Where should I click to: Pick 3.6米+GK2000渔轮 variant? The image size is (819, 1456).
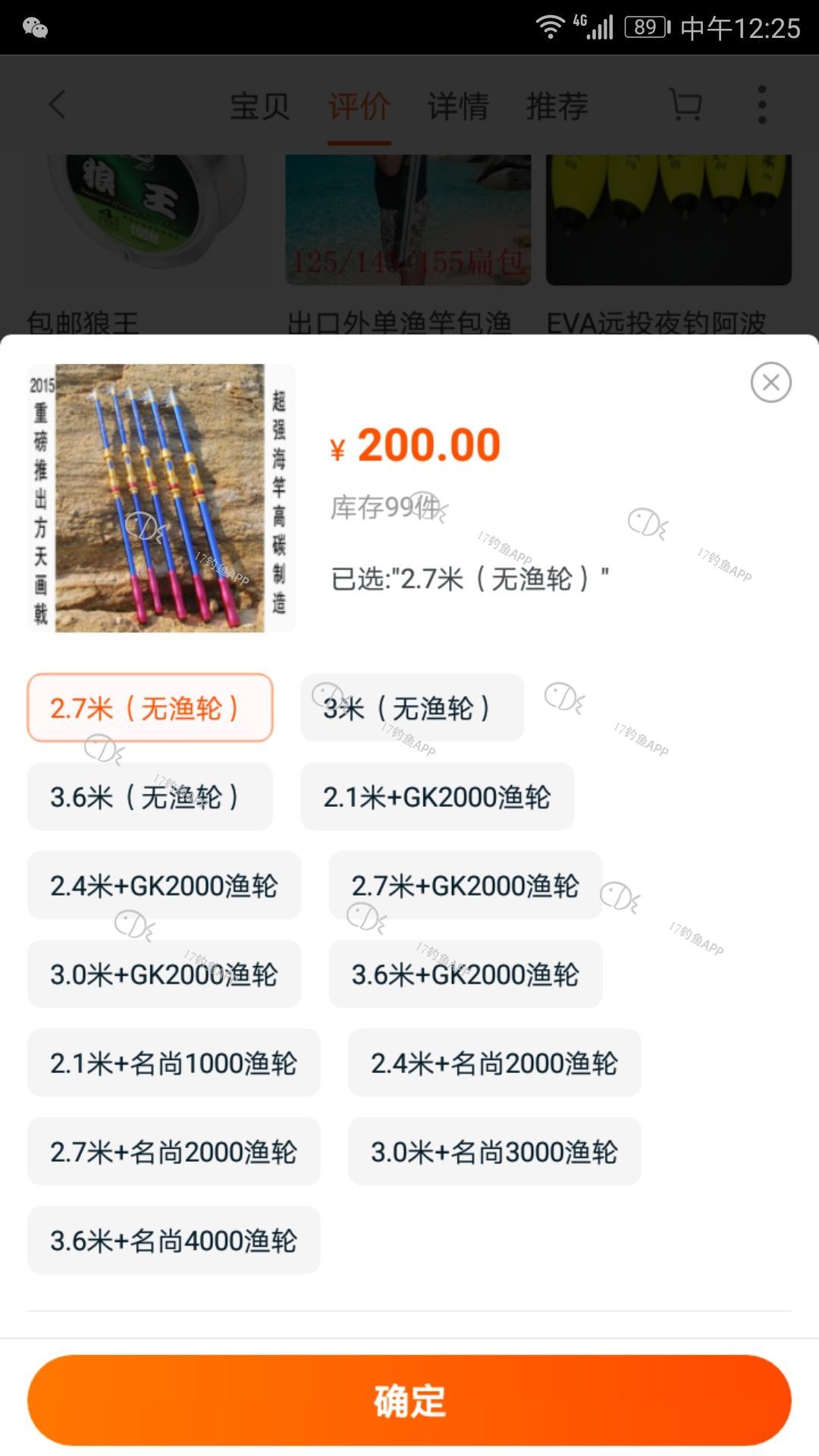[x=465, y=974]
